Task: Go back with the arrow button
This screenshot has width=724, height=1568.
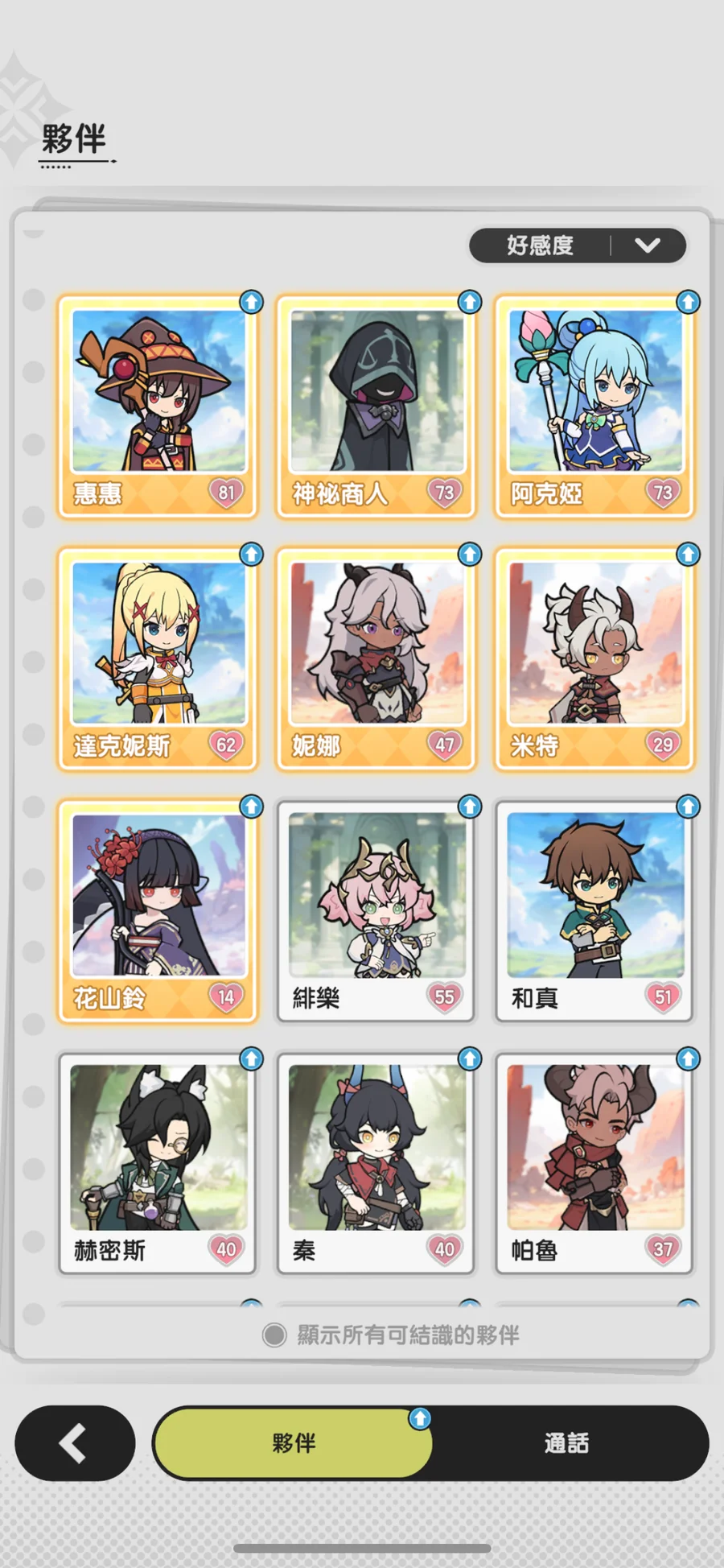Action: pos(75,1443)
